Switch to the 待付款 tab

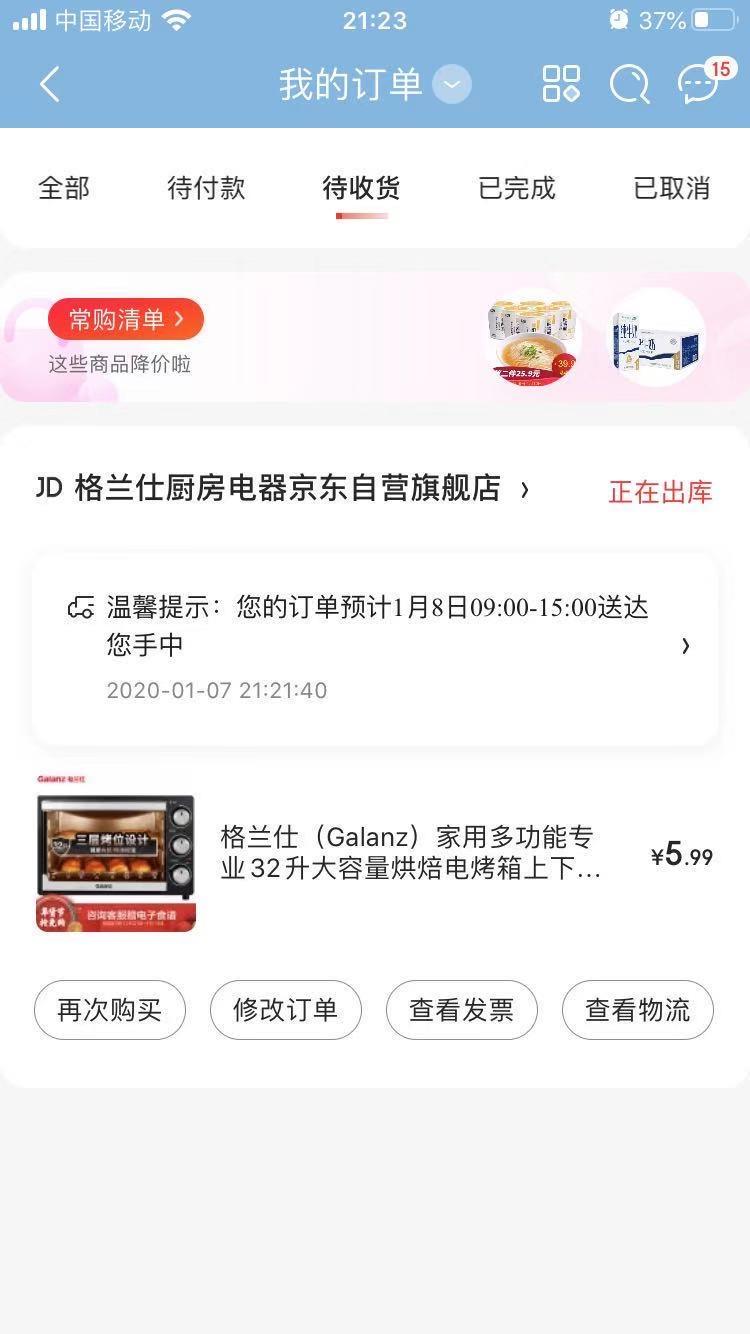(206, 188)
